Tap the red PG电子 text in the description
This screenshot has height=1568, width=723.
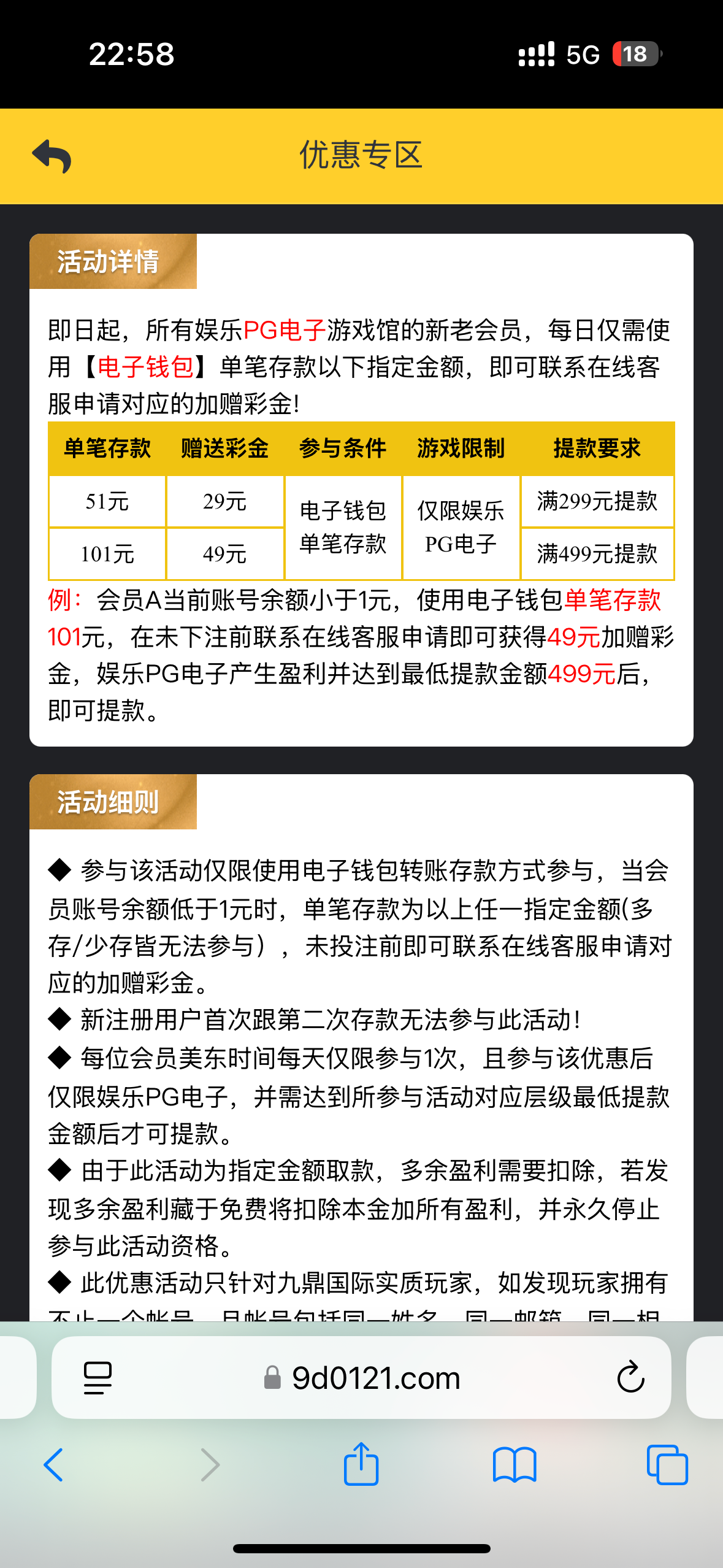click(x=286, y=329)
